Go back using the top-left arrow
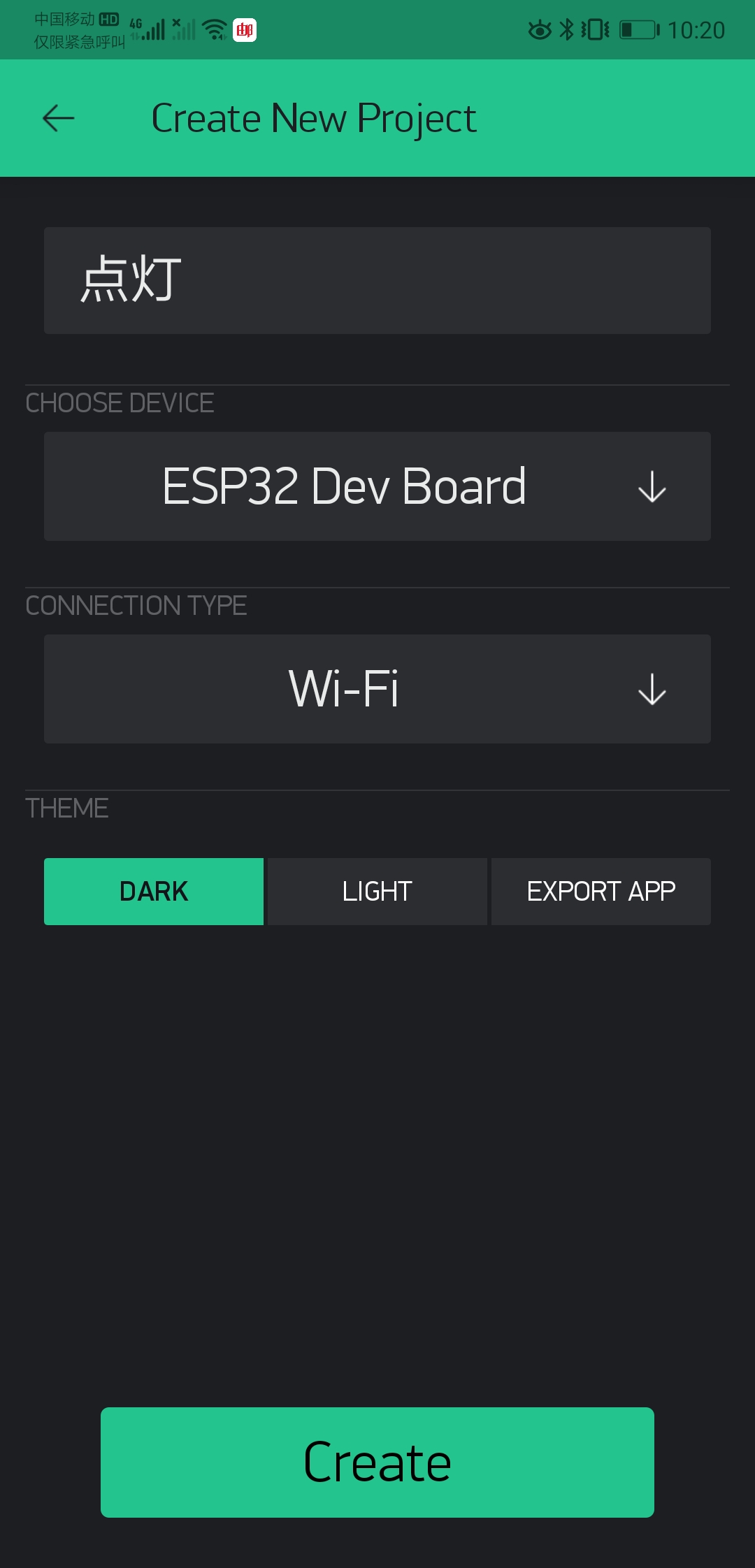The width and height of the screenshot is (755, 1568). click(x=59, y=118)
